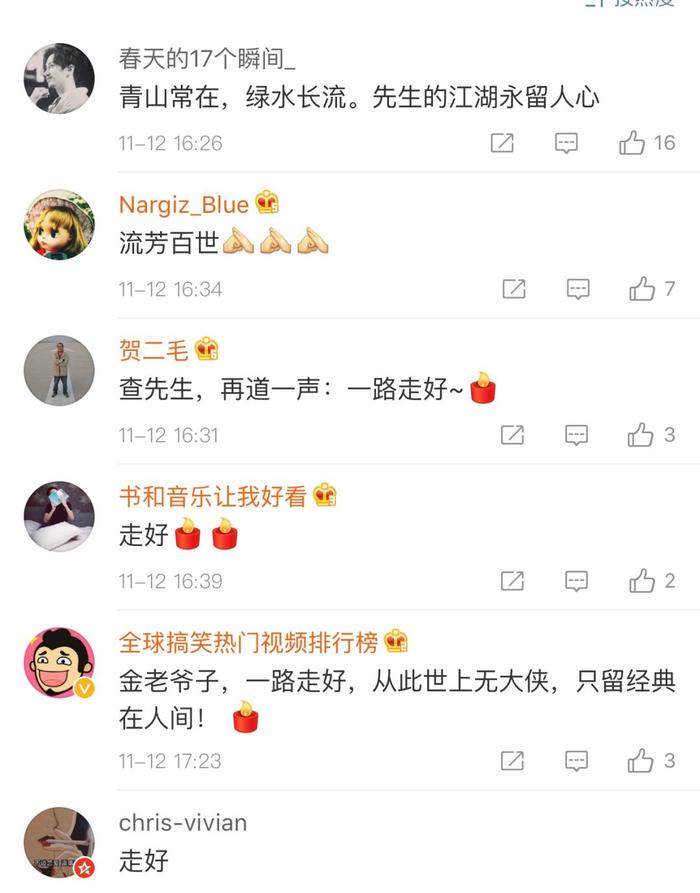The image size is (700, 893).
Task: Like the comment by 春天的17个瞬间_
Action: coord(632,143)
